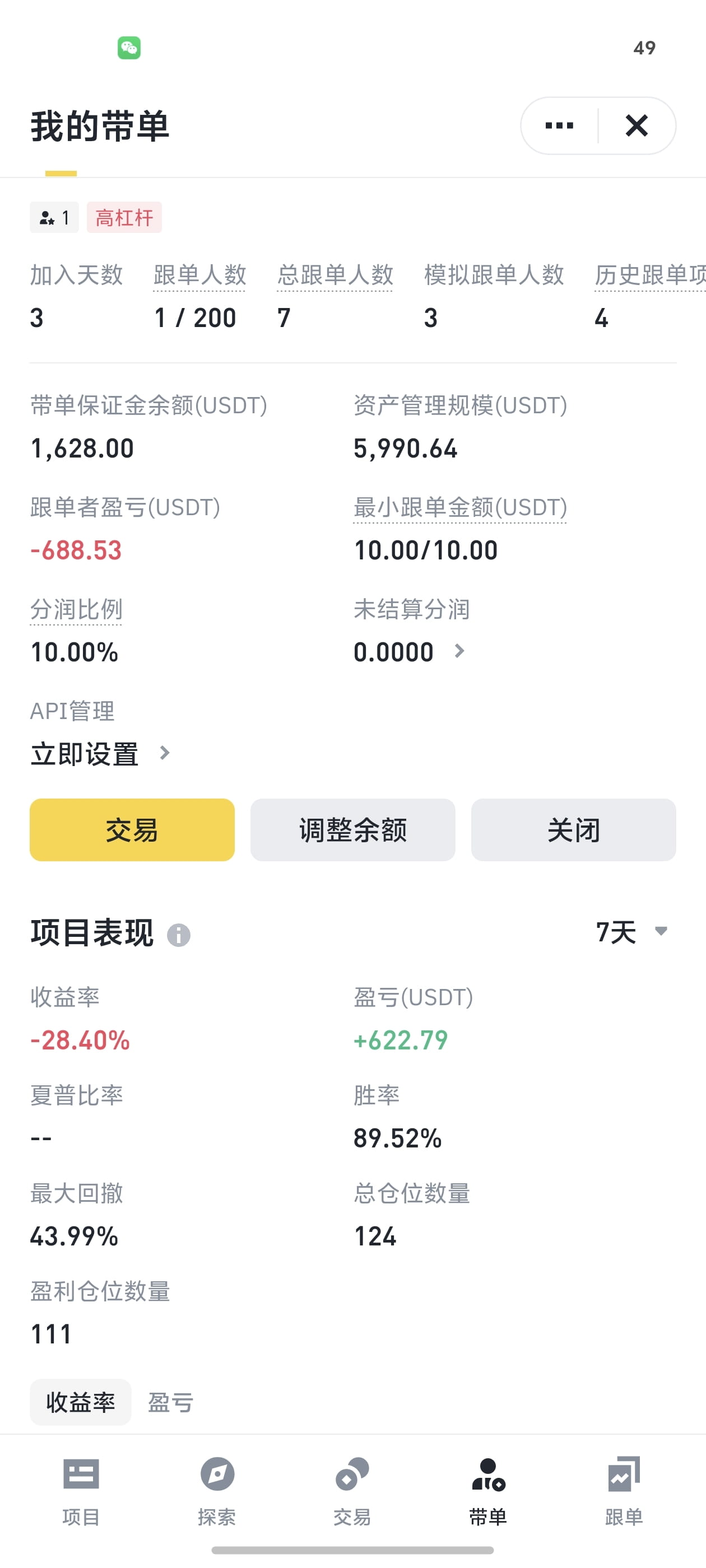
Task: Click the follower person icon next to the 1
Action: [48, 217]
